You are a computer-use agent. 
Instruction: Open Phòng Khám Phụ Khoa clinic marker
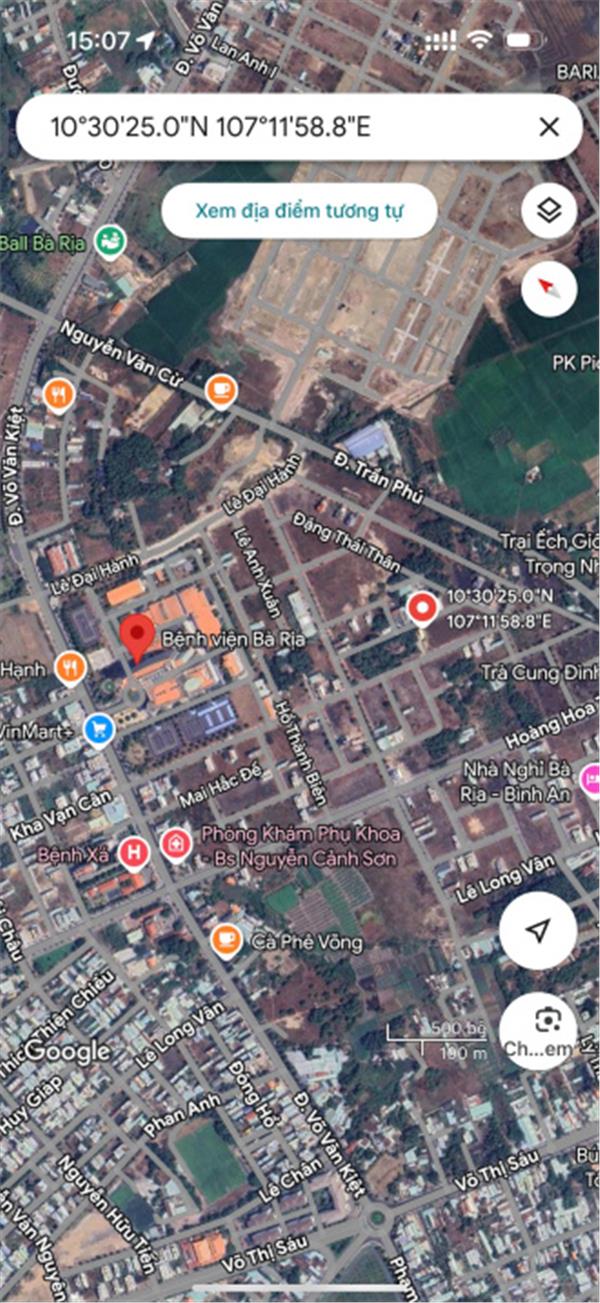177,842
